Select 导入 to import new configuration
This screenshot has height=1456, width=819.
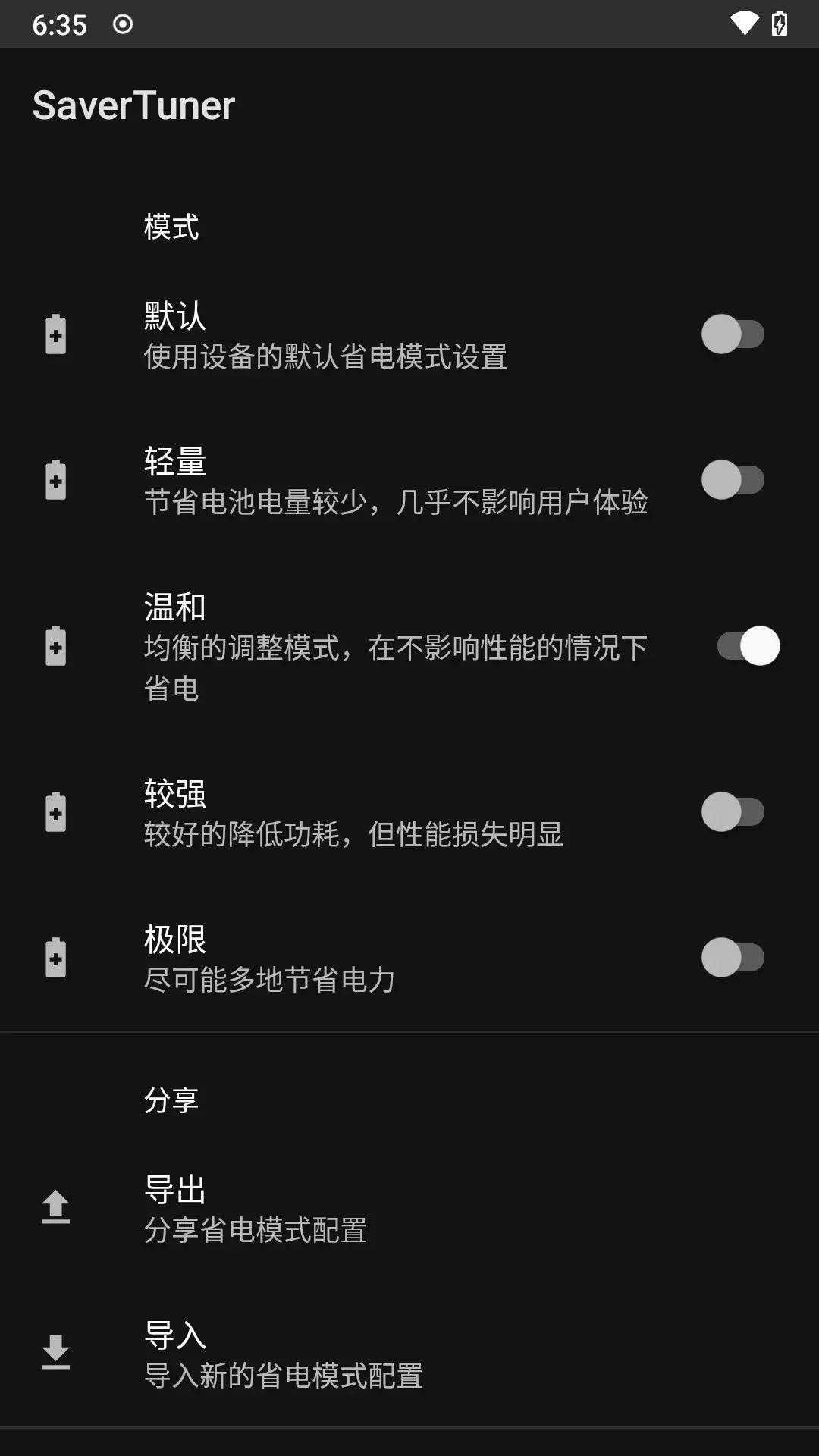[409, 1354]
